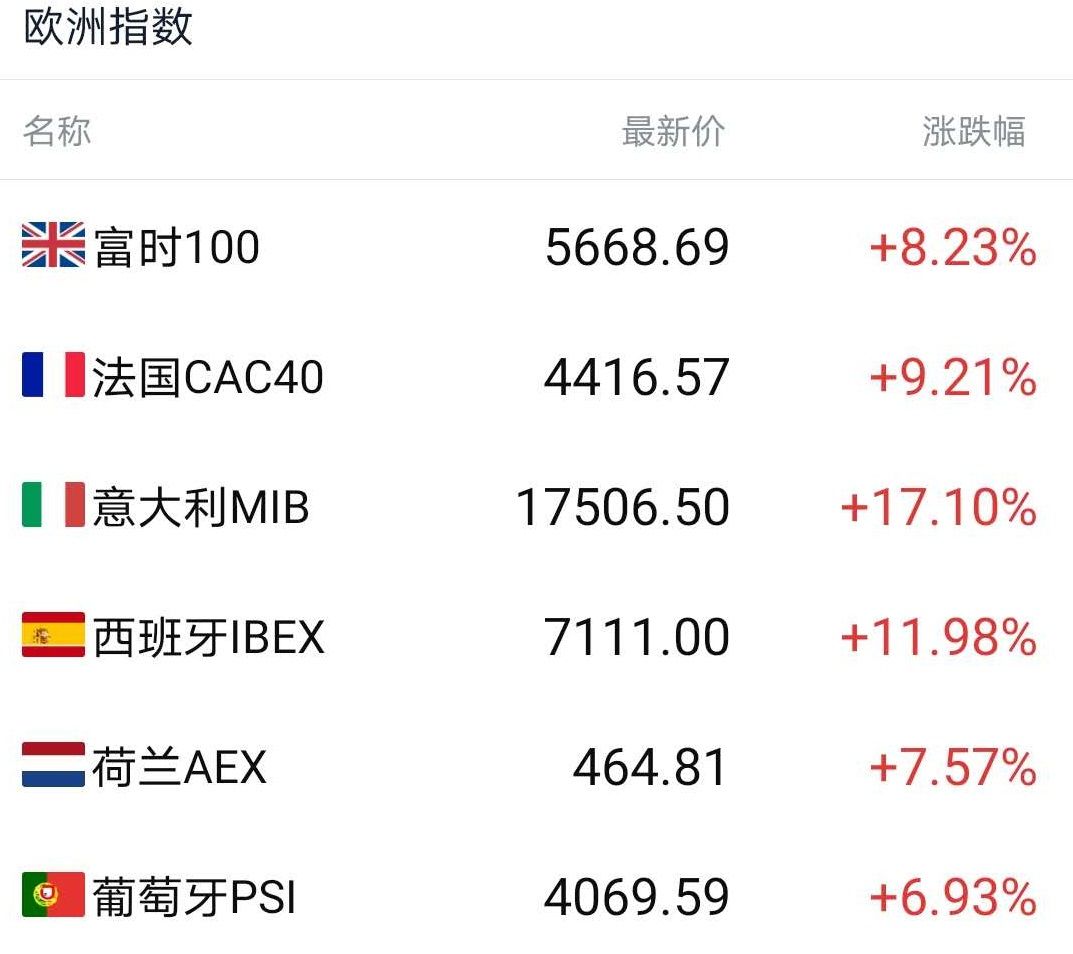
Task: Open the 法国CAC40 index details
Action: pos(207,377)
